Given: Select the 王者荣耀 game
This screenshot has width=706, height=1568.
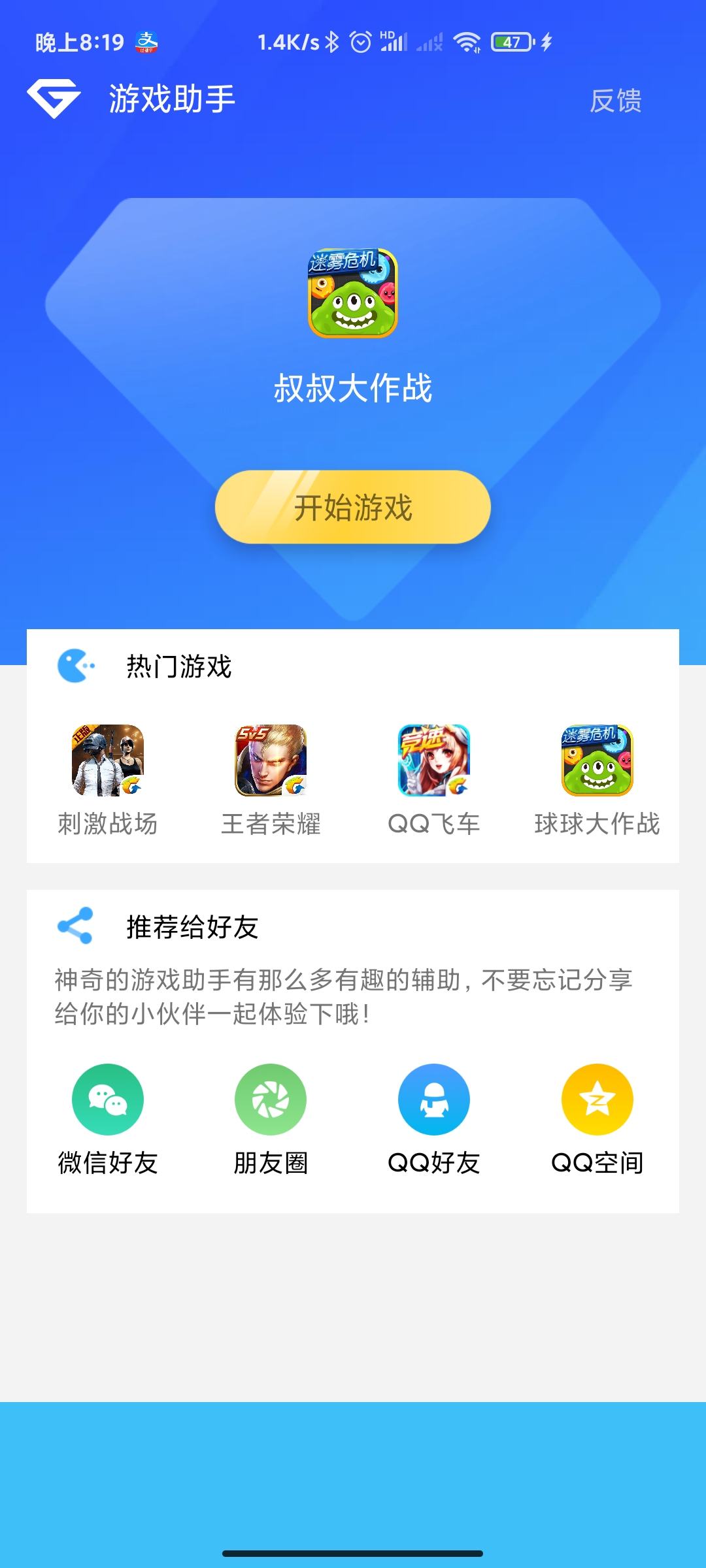Looking at the screenshot, I should tap(271, 780).
